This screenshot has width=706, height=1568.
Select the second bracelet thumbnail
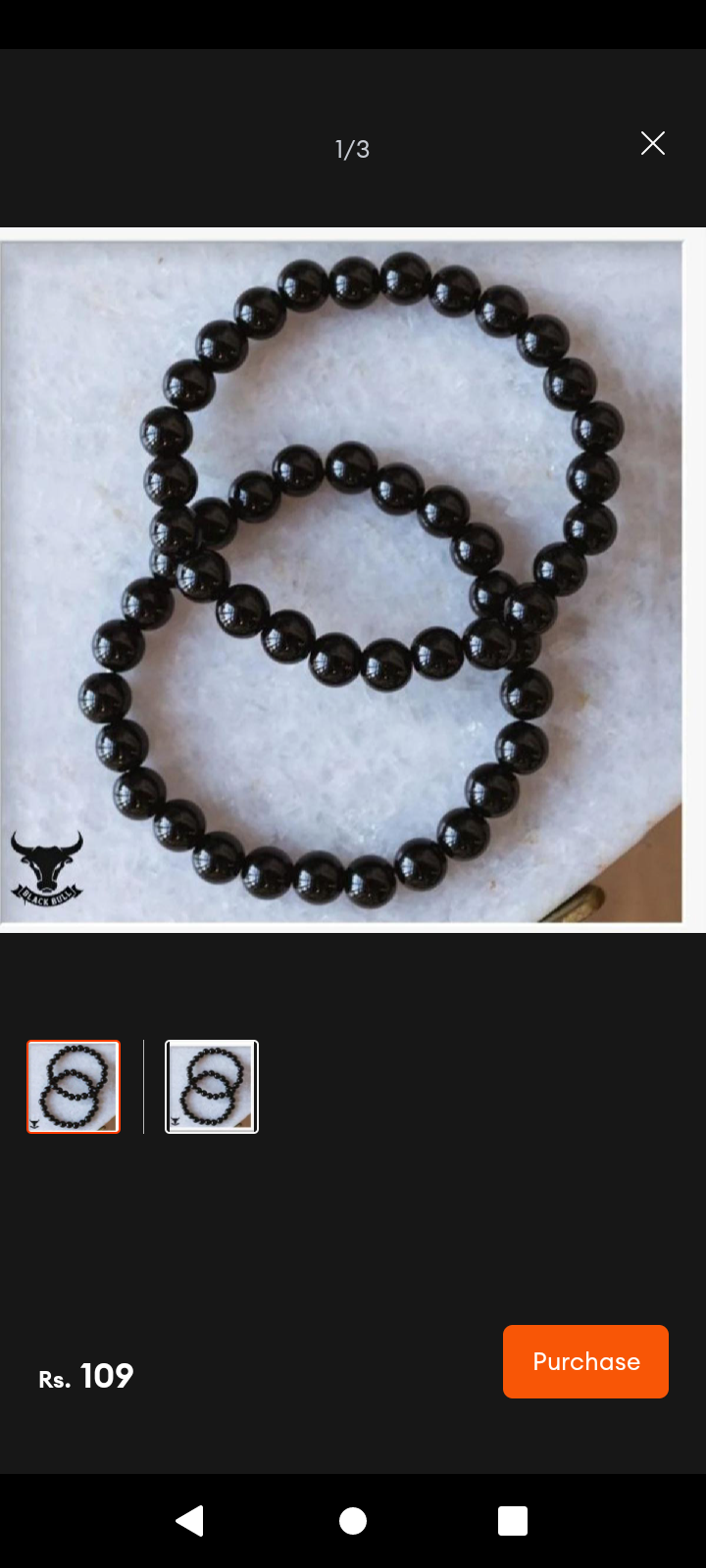click(x=212, y=1087)
